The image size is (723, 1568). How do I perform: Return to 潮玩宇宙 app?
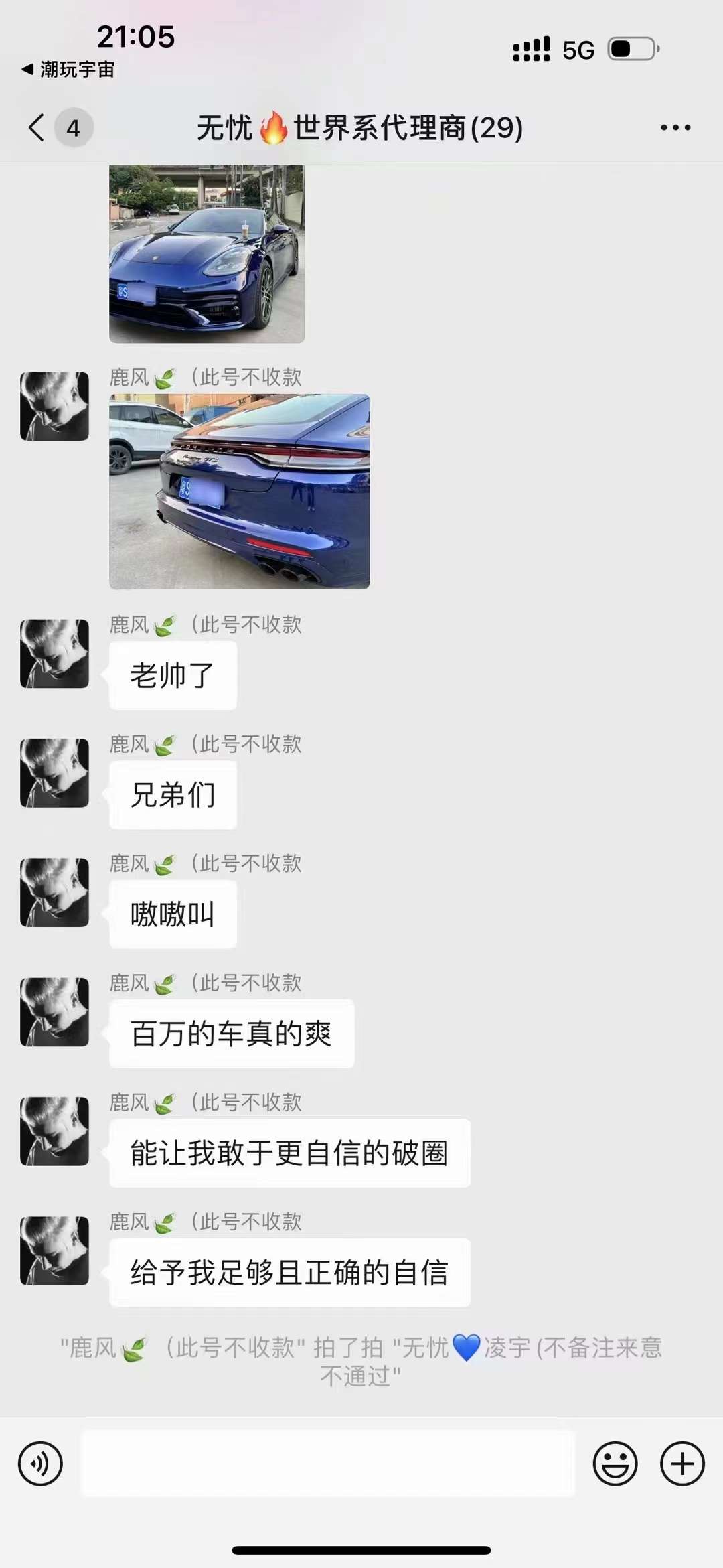68,69
